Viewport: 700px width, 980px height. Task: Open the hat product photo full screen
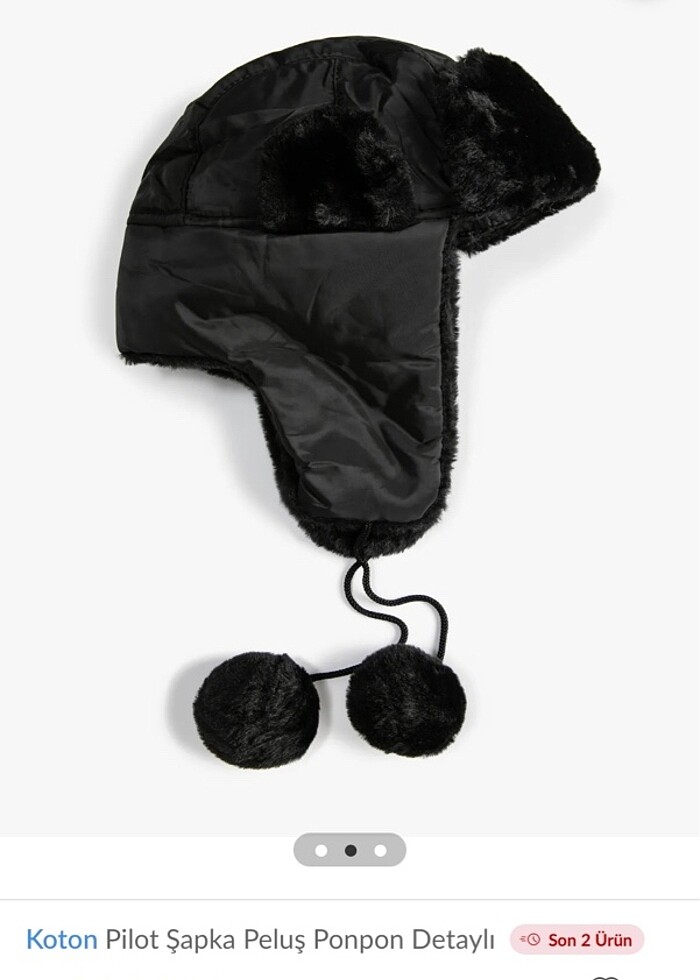[x=350, y=400]
